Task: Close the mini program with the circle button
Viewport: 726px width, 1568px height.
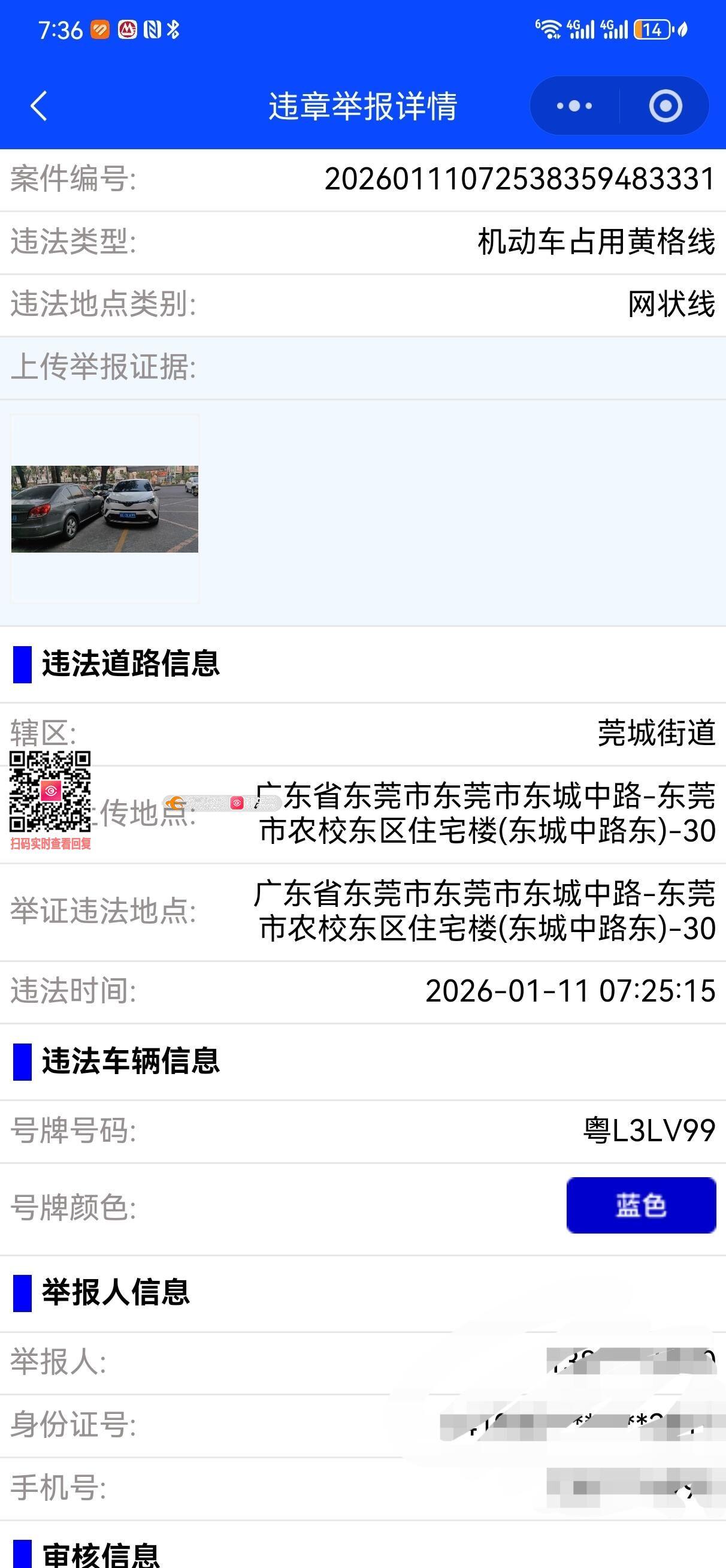Action: [665, 106]
